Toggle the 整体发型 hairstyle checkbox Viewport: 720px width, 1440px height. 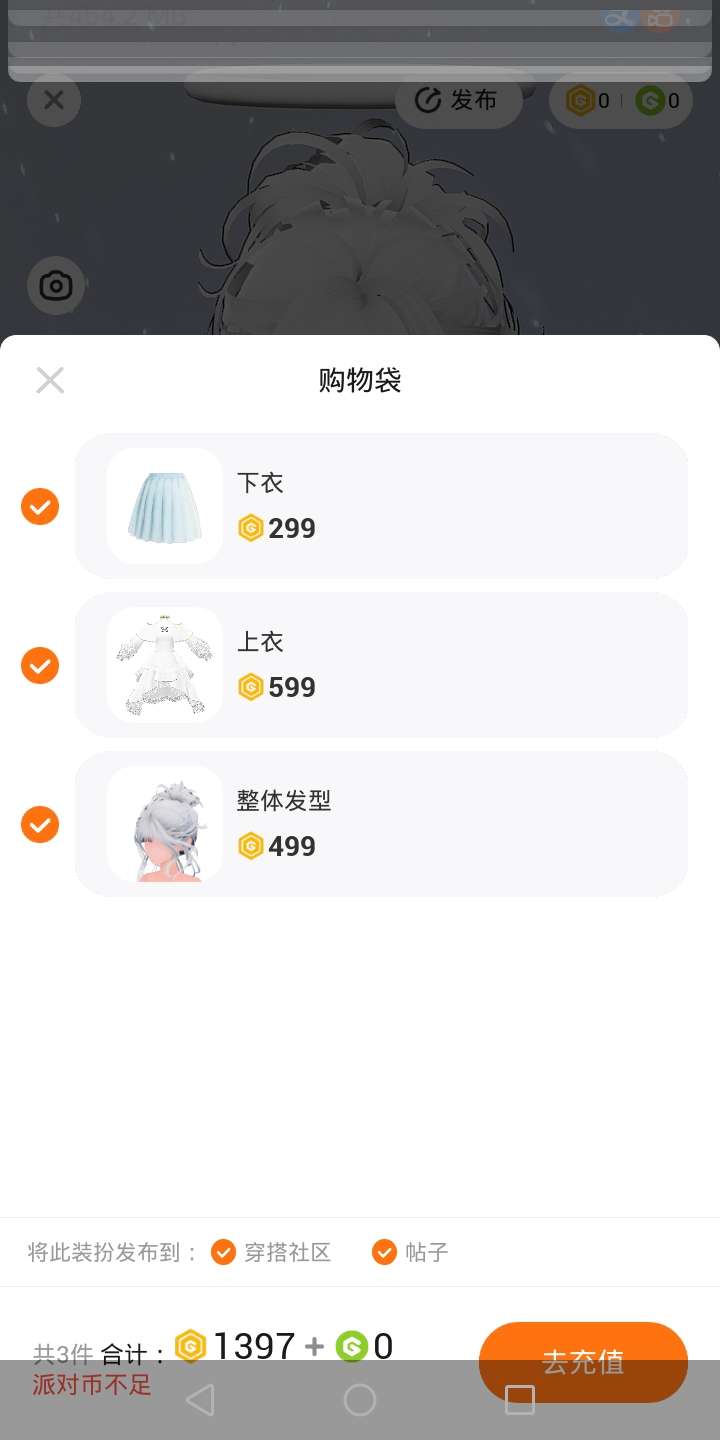pyautogui.click(x=40, y=825)
